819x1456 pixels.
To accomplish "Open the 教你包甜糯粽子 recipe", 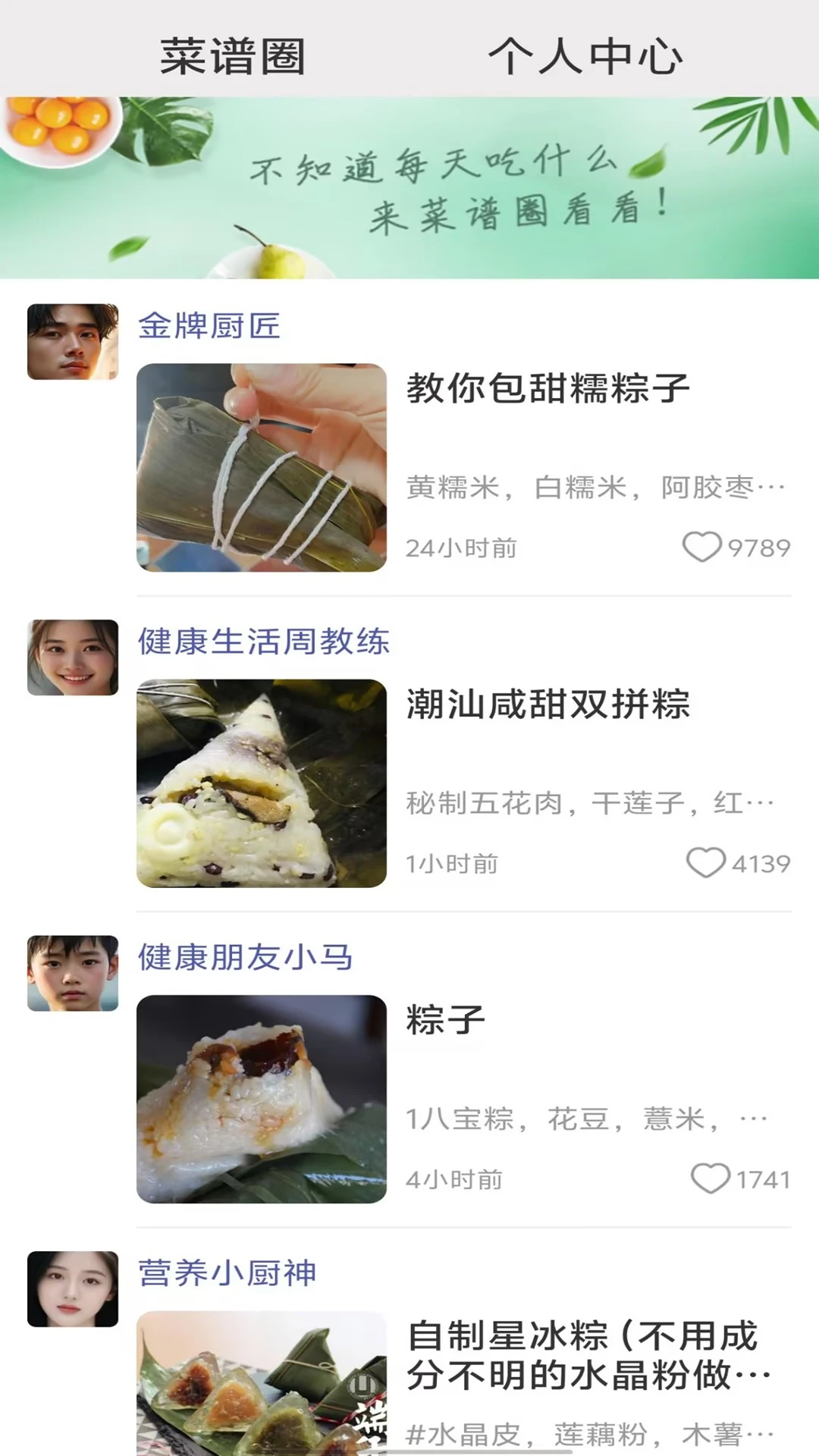I will tap(548, 388).
